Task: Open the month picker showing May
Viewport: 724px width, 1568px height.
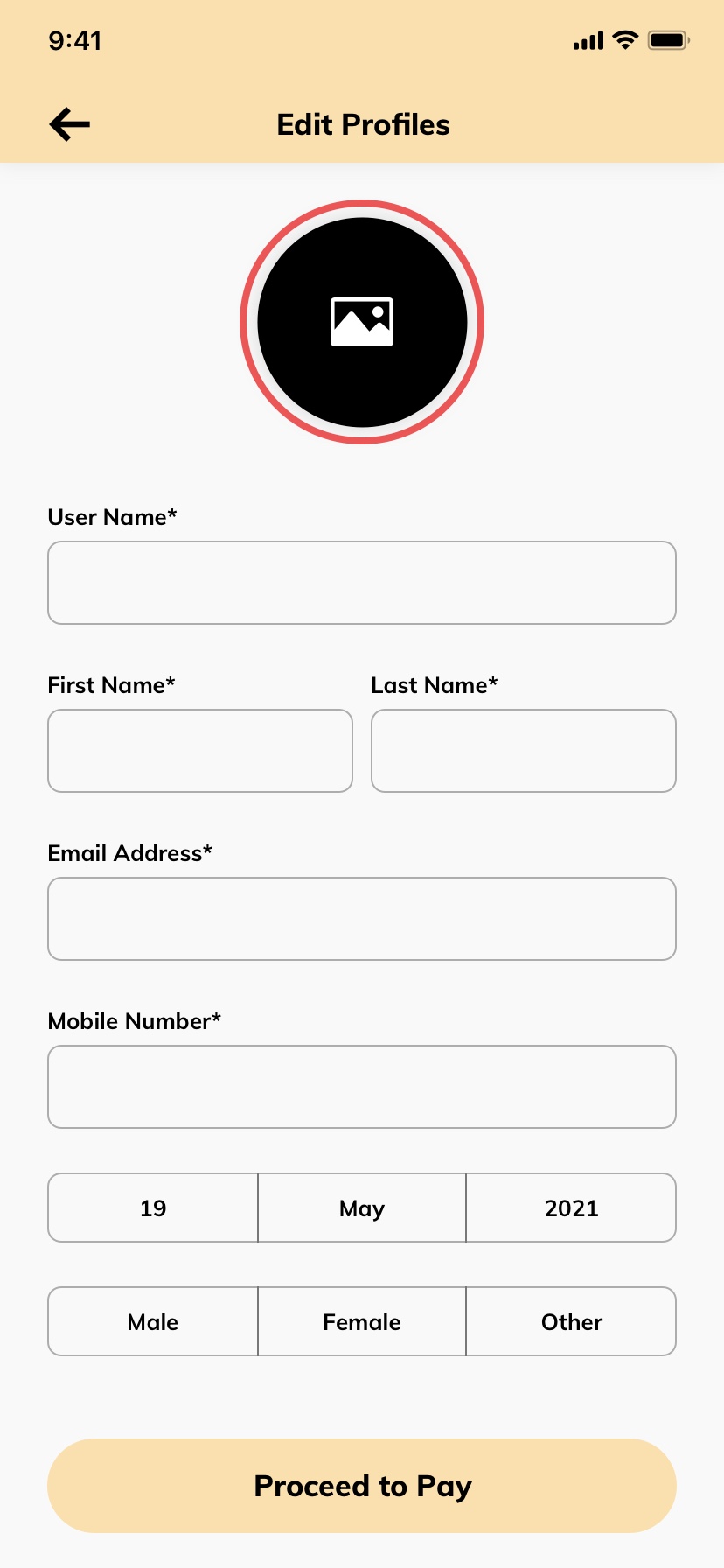Action: tap(362, 1207)
